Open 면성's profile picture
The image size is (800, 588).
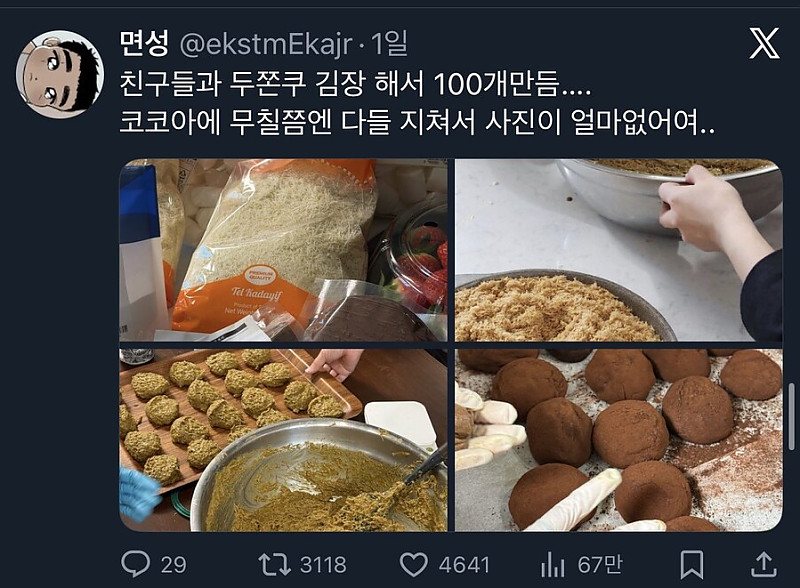click(60, 75)
